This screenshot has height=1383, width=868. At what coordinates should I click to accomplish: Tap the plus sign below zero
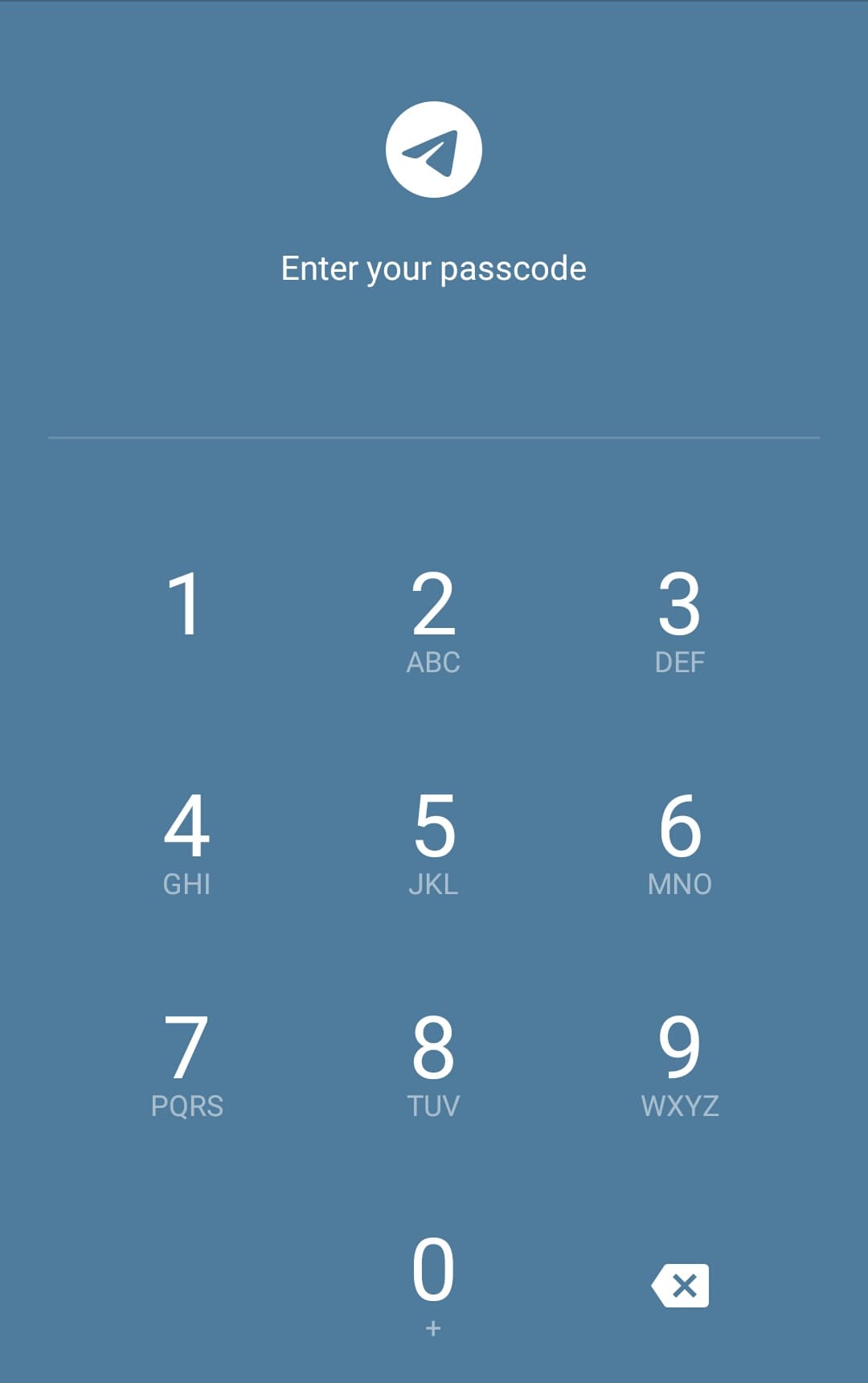point(433,1330)
